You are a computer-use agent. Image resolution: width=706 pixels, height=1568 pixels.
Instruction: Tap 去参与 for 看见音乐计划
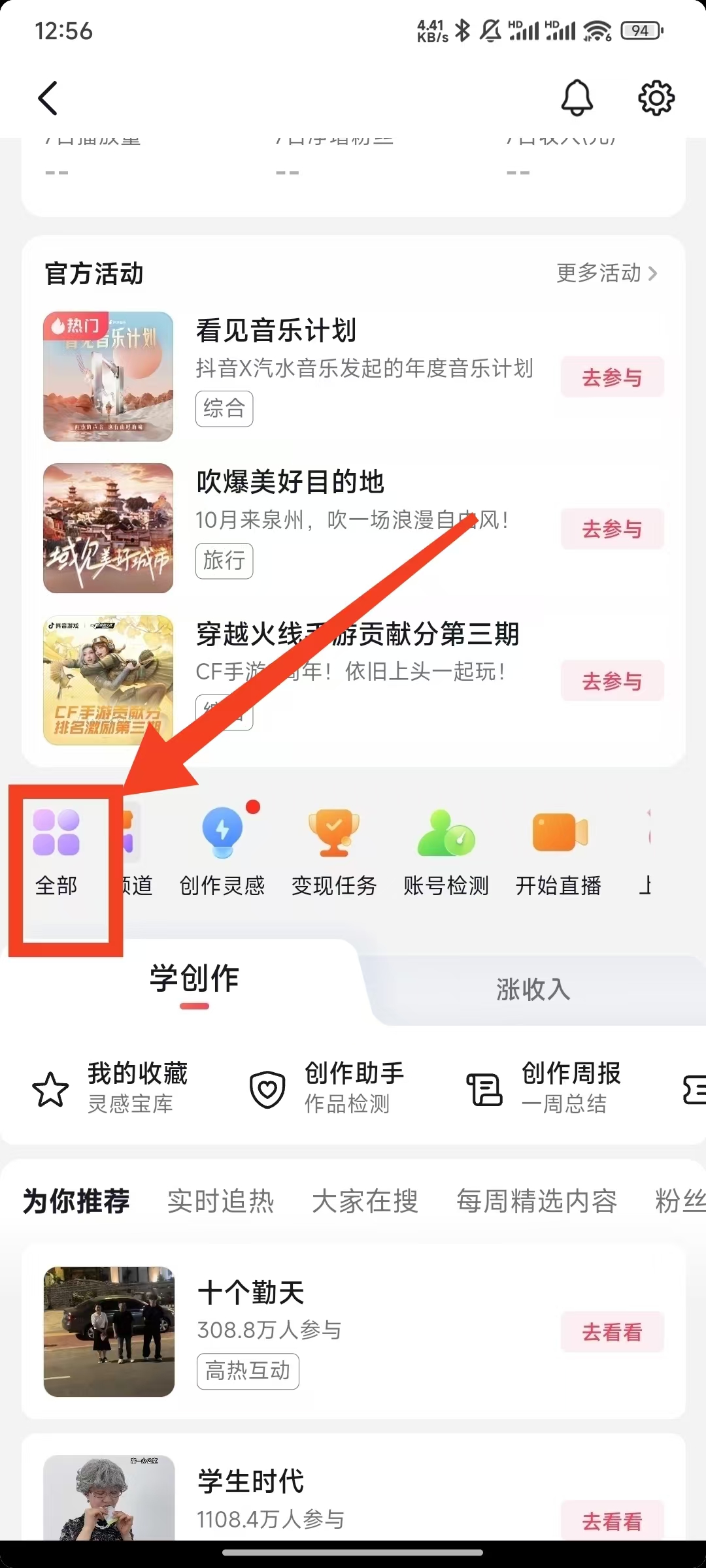click(612, 377)
